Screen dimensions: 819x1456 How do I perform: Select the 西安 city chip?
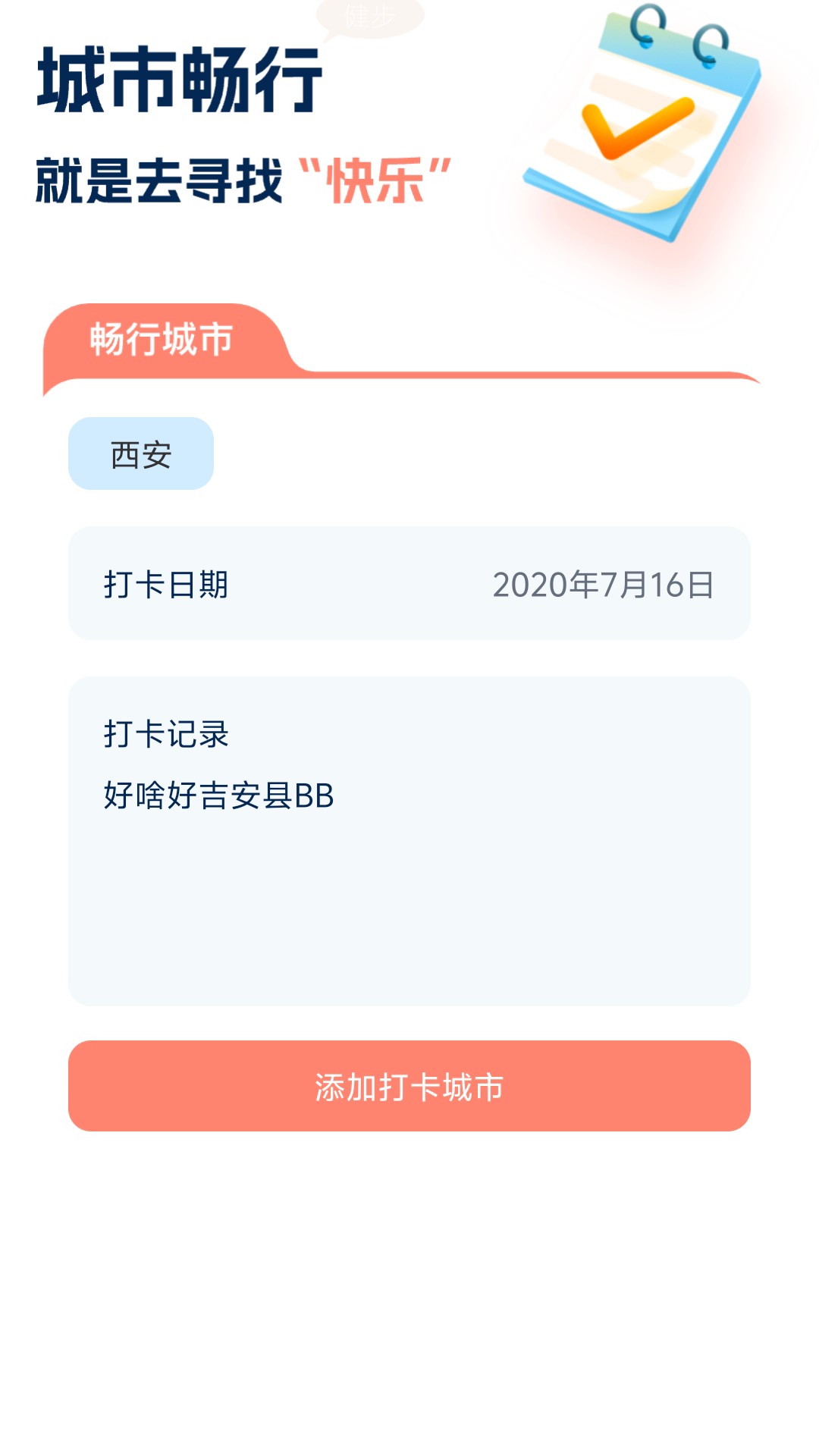pyautogui.click(x=141, y=453)
